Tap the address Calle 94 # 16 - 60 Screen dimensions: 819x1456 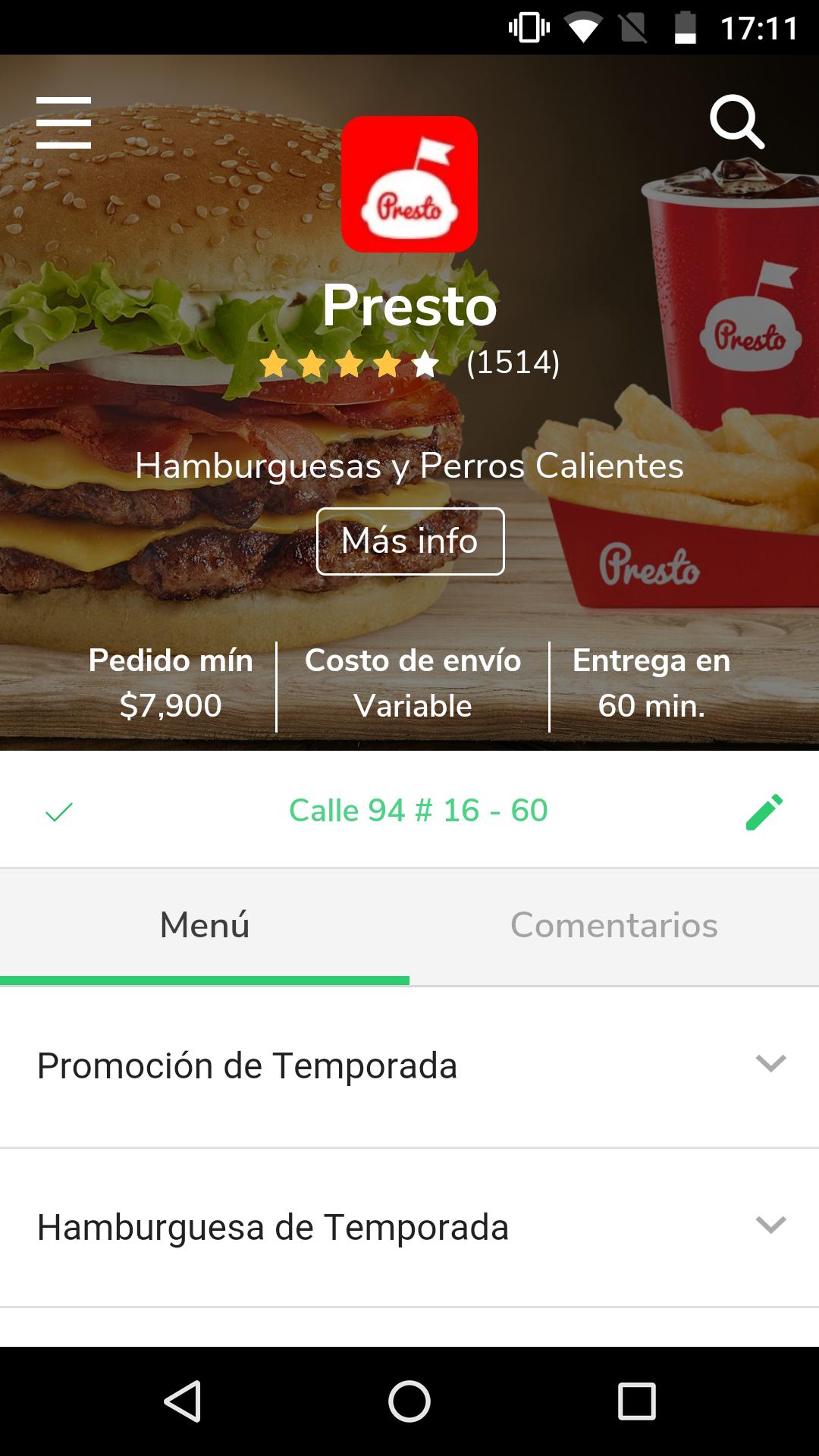[419, 810]
